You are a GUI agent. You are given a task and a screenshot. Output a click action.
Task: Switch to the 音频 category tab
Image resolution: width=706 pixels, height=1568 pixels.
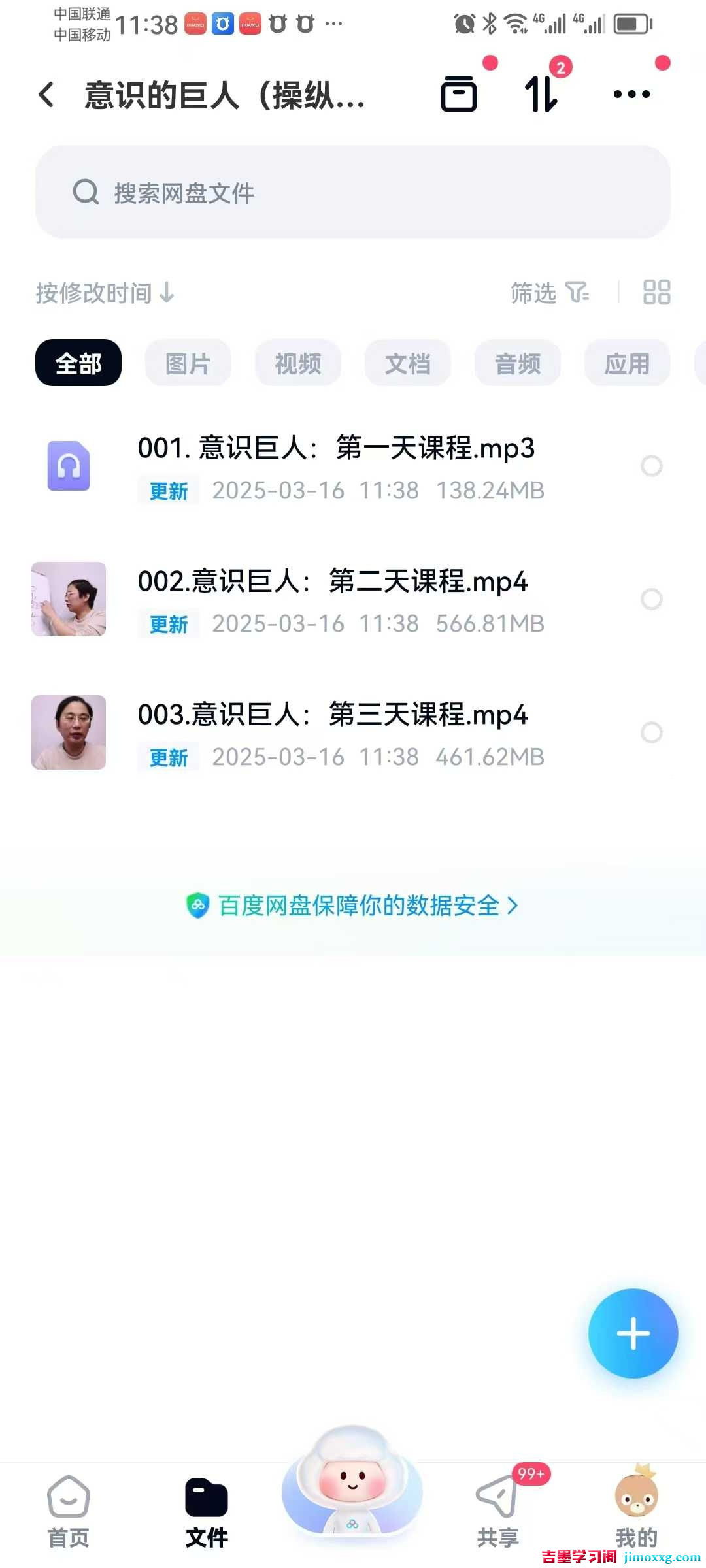[x=517, y=363]
